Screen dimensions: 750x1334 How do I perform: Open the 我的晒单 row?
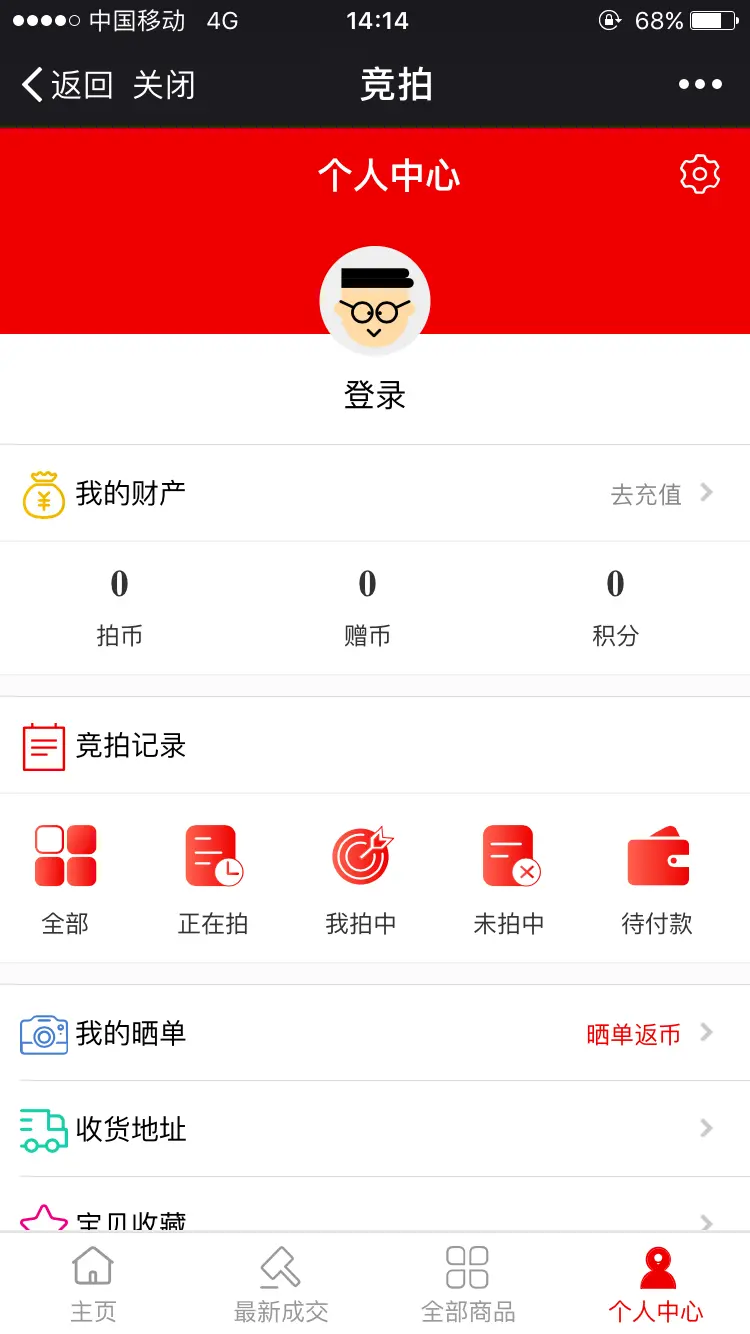[x=375, y=1033]
